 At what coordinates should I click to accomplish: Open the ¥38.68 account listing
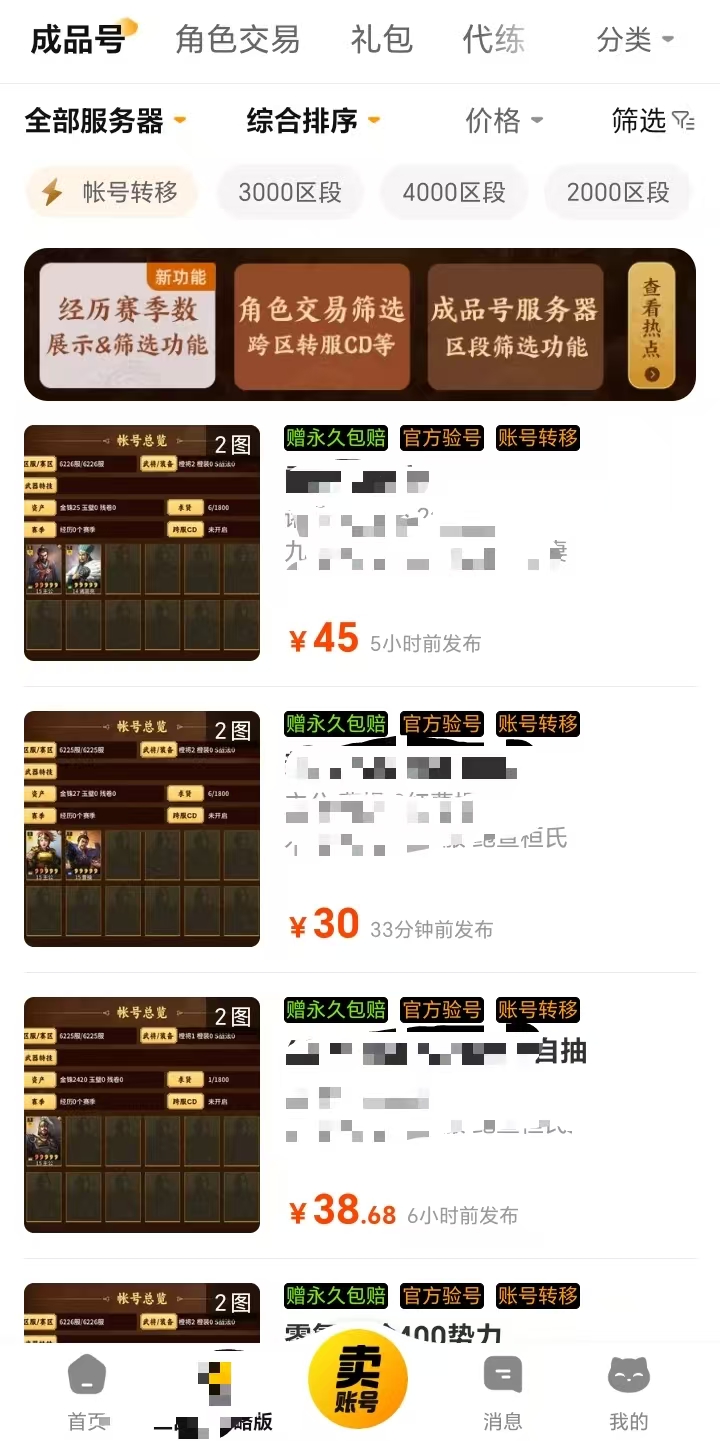pyautogui.click(x=360, y=1115)
